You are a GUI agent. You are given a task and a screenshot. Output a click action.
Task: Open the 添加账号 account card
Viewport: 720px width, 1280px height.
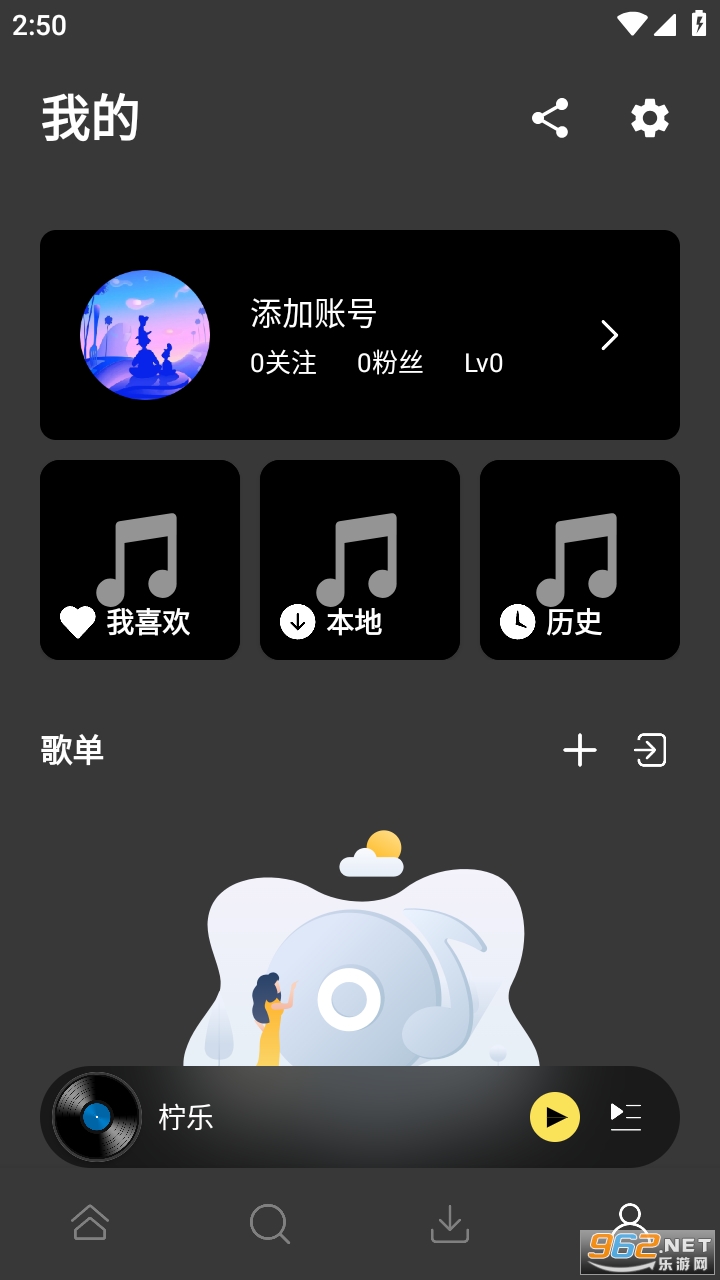(360, 335)
